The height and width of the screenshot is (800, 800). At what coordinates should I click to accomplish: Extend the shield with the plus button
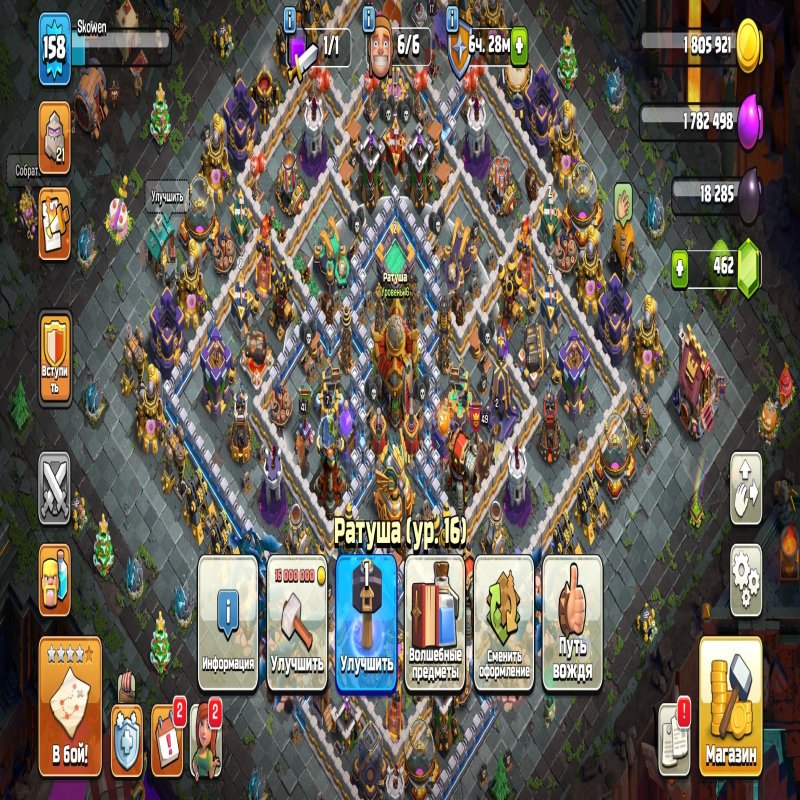pos(519,46)
